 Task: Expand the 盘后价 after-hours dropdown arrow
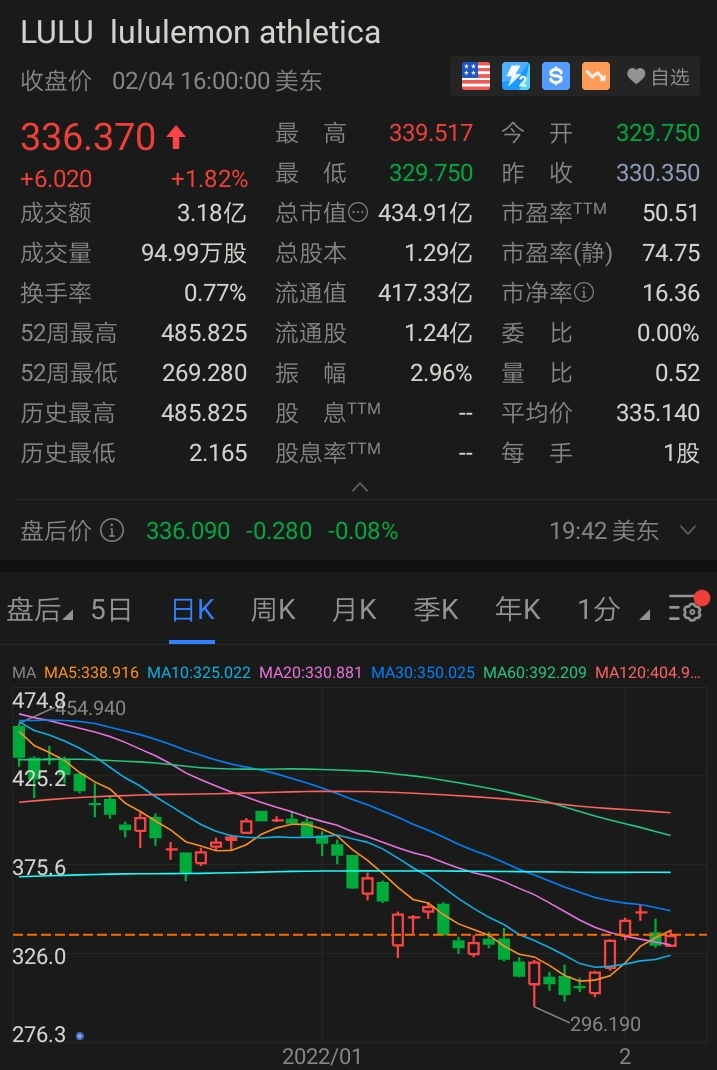click(x=687, y=530)
